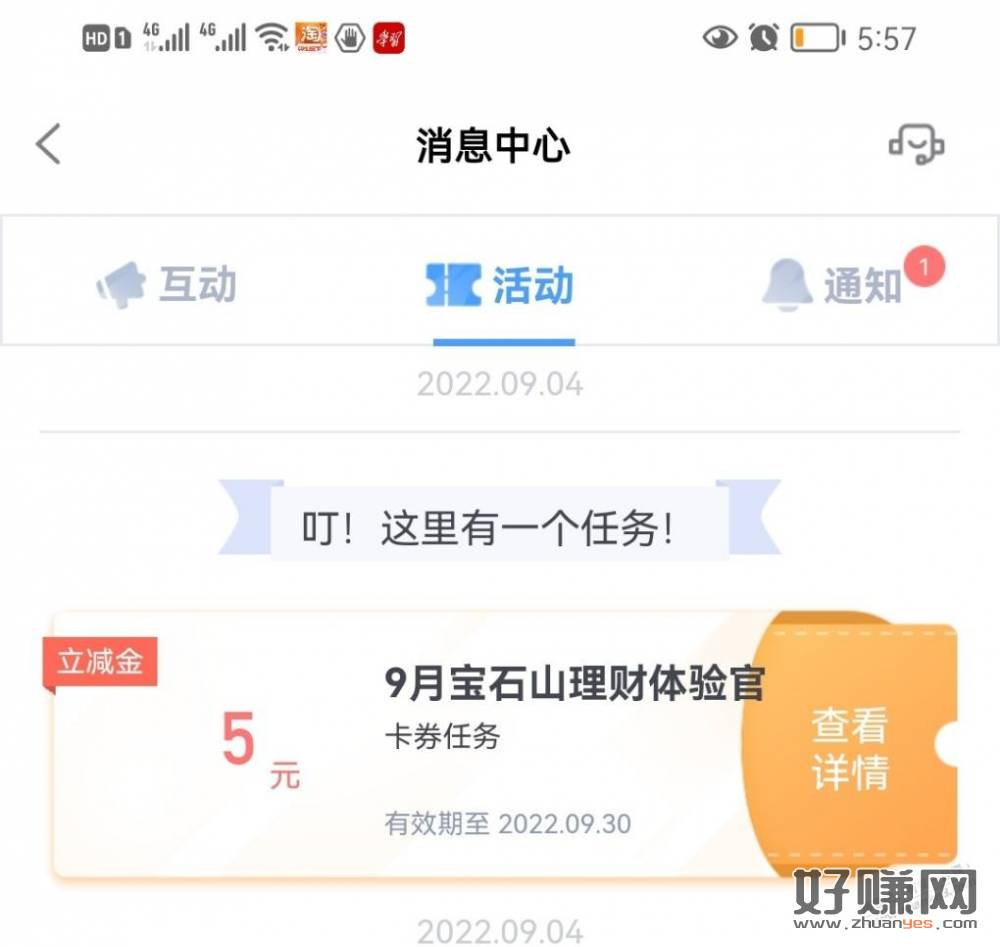
Task: Switch to the 互动 tab
Action: coord(167,285)
